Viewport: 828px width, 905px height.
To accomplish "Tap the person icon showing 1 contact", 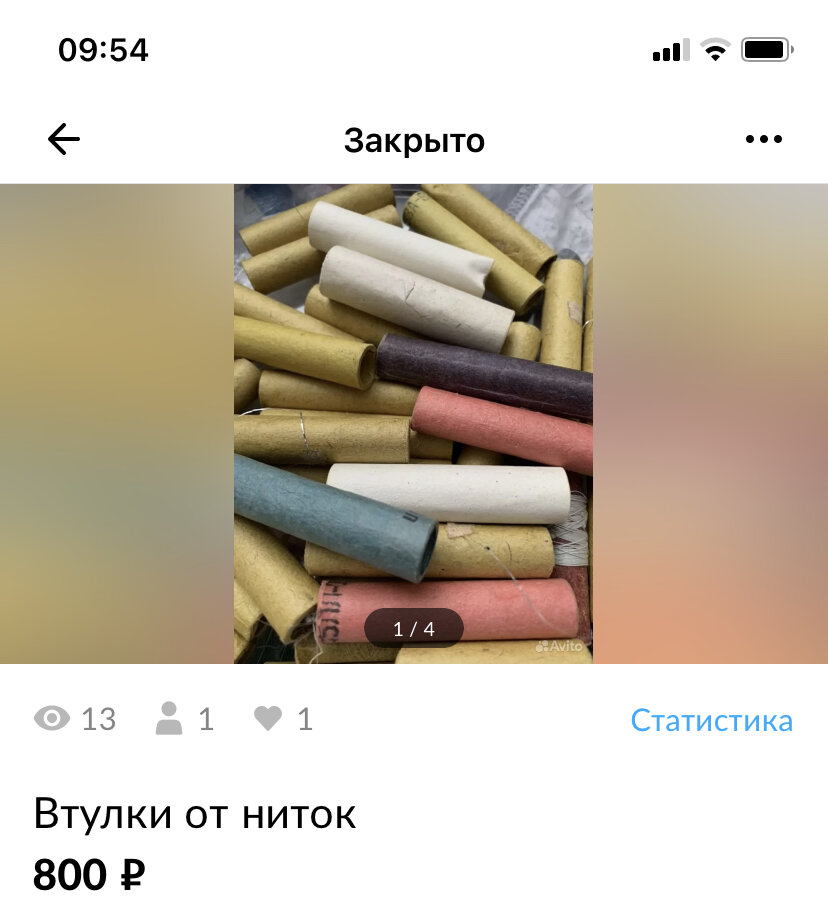I will point(172,719).
